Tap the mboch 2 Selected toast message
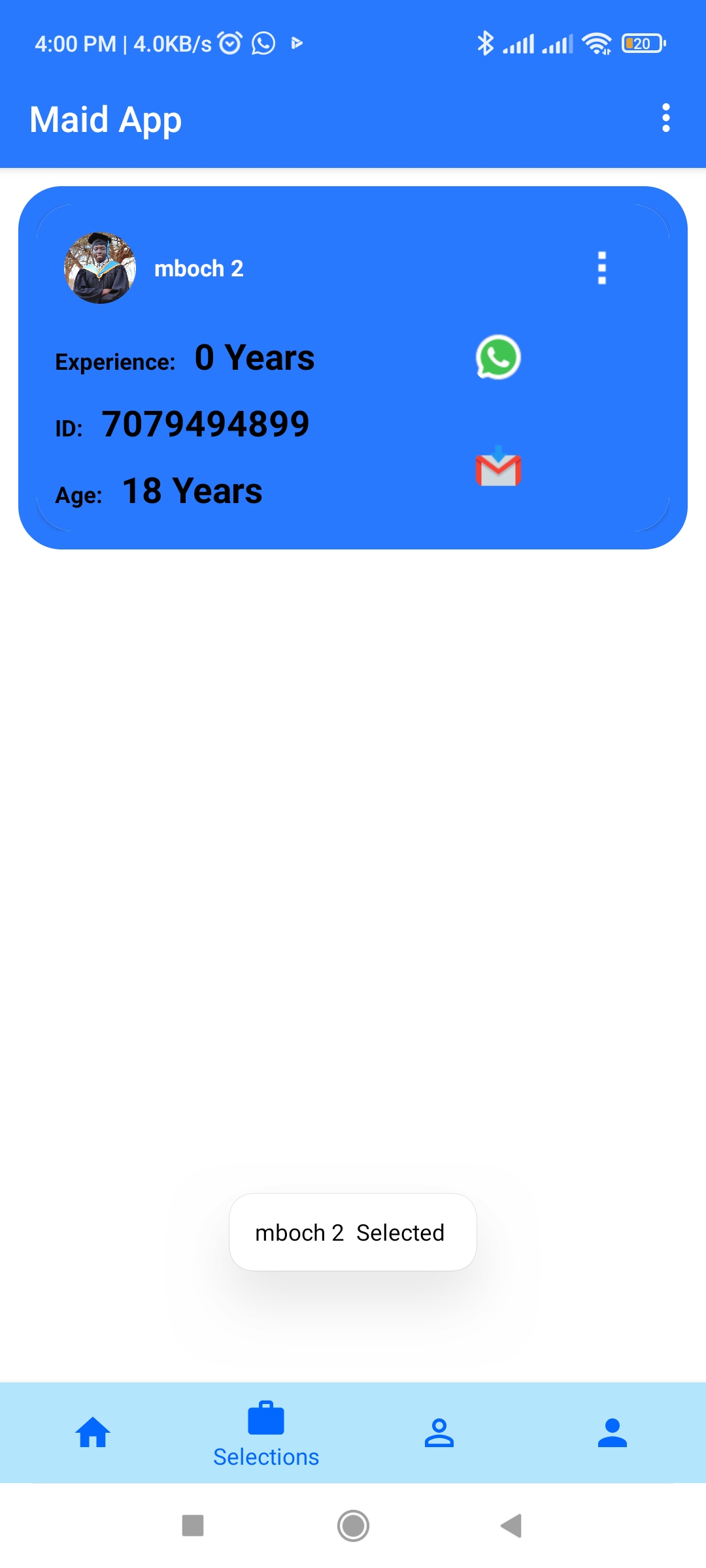This screenshot has width=706, height=1568. point(352,1232)
